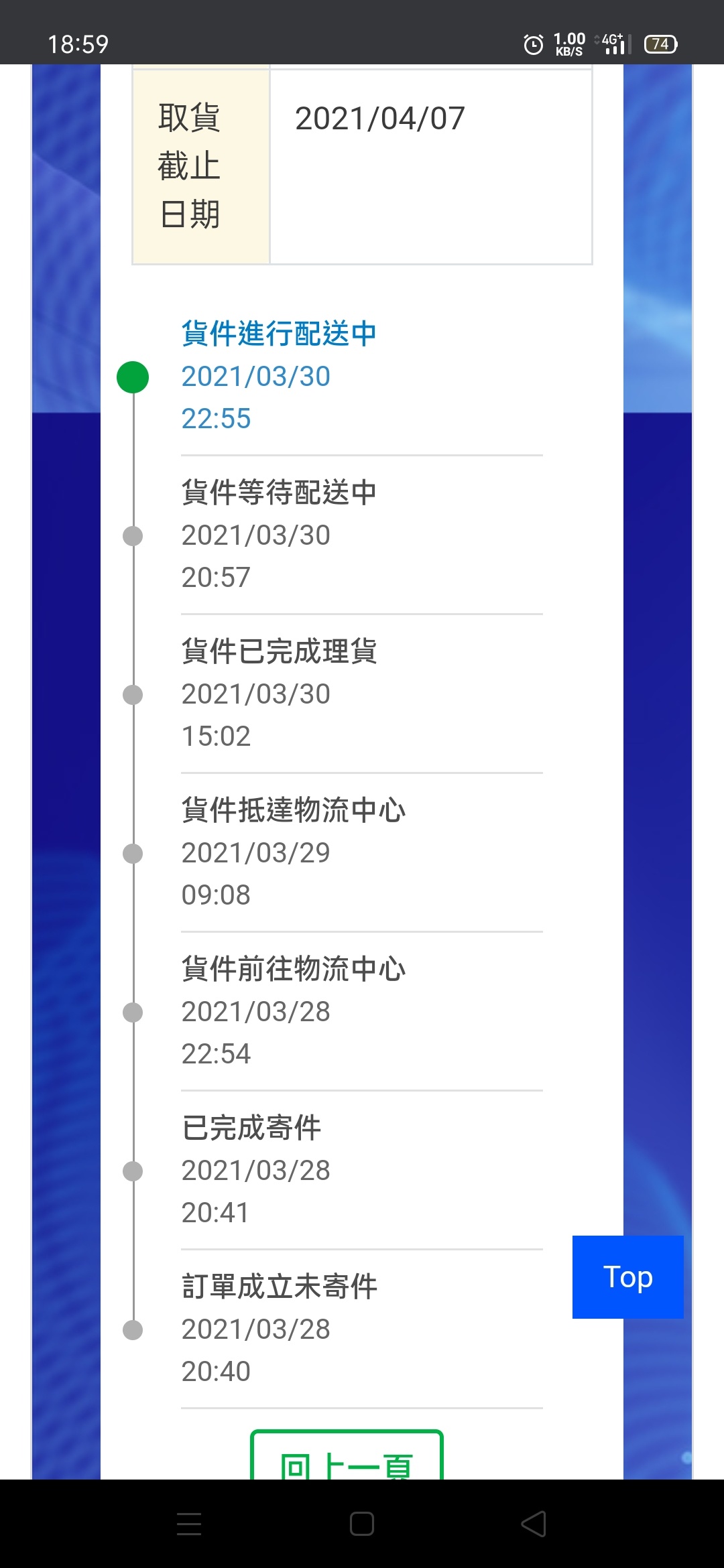
Task: Open the recent apps menu
Action: point(189,1524)
